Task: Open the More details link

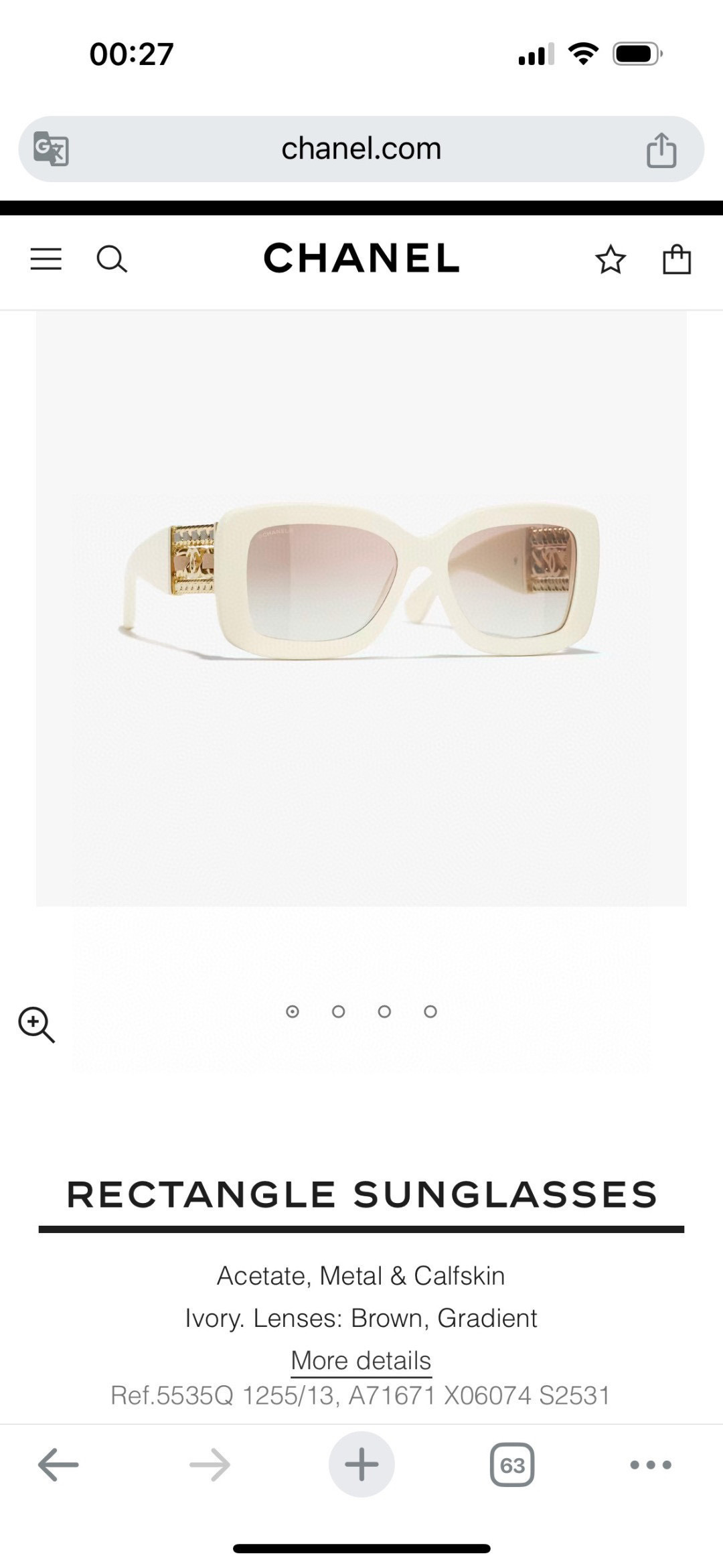Action: coord(361,1360)
